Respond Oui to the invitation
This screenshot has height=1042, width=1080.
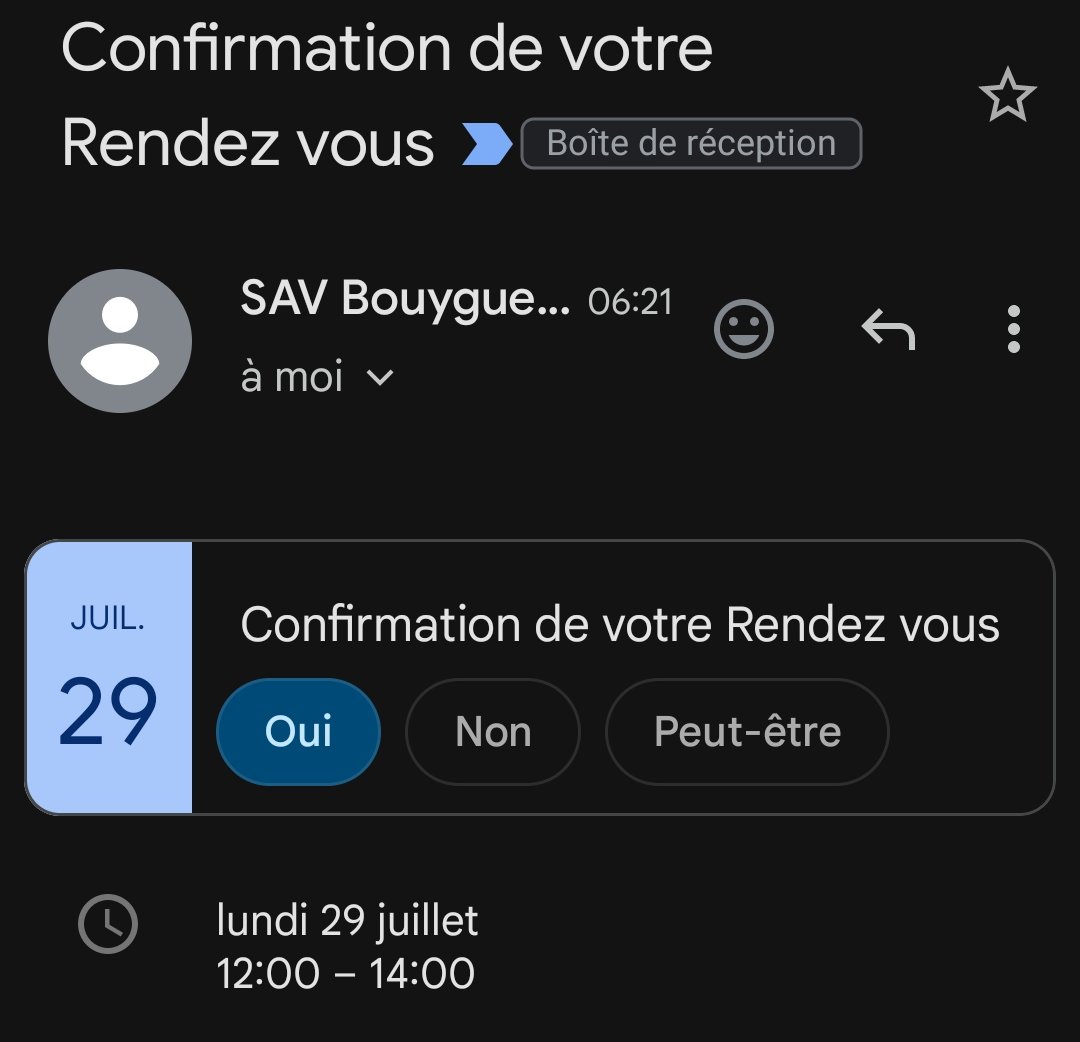point(298,732)
